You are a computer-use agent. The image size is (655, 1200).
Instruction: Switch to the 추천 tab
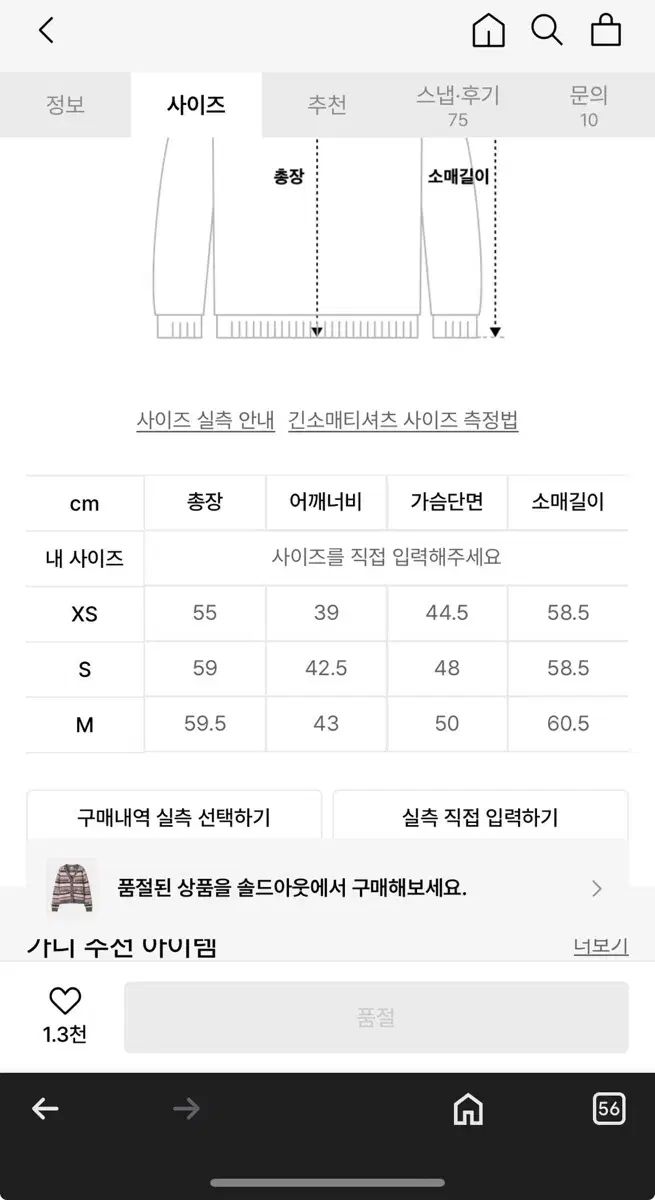point(327,105)
